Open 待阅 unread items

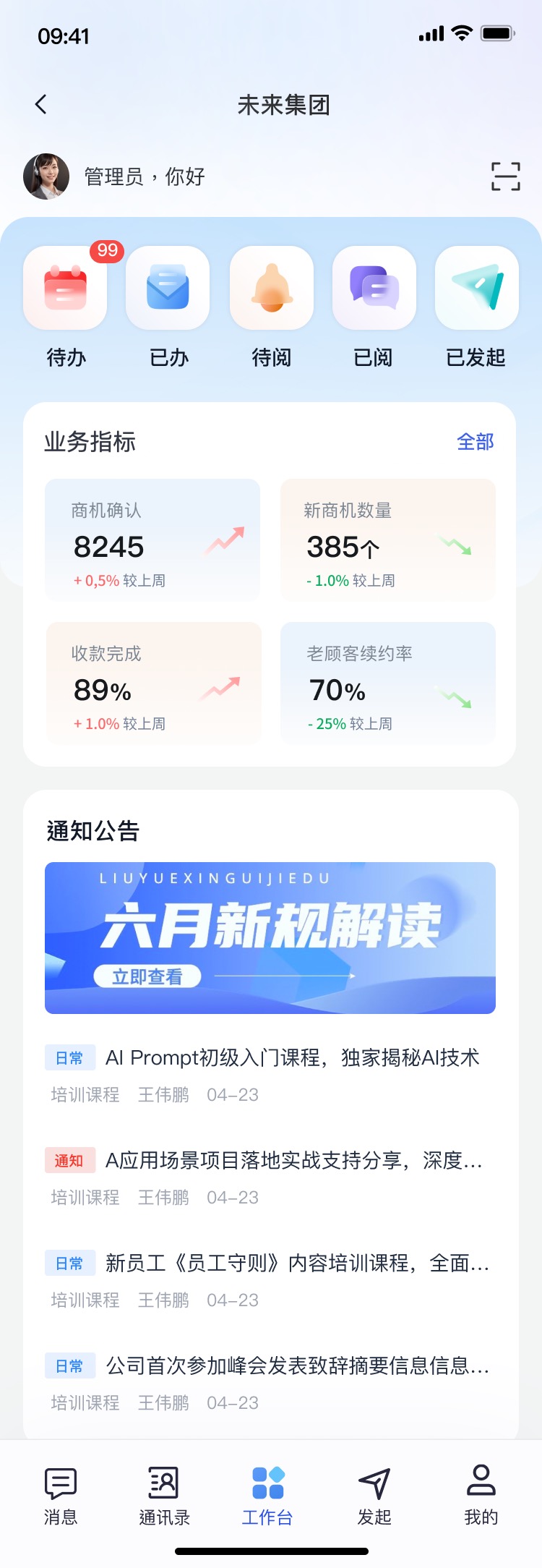tap(271, 289)
